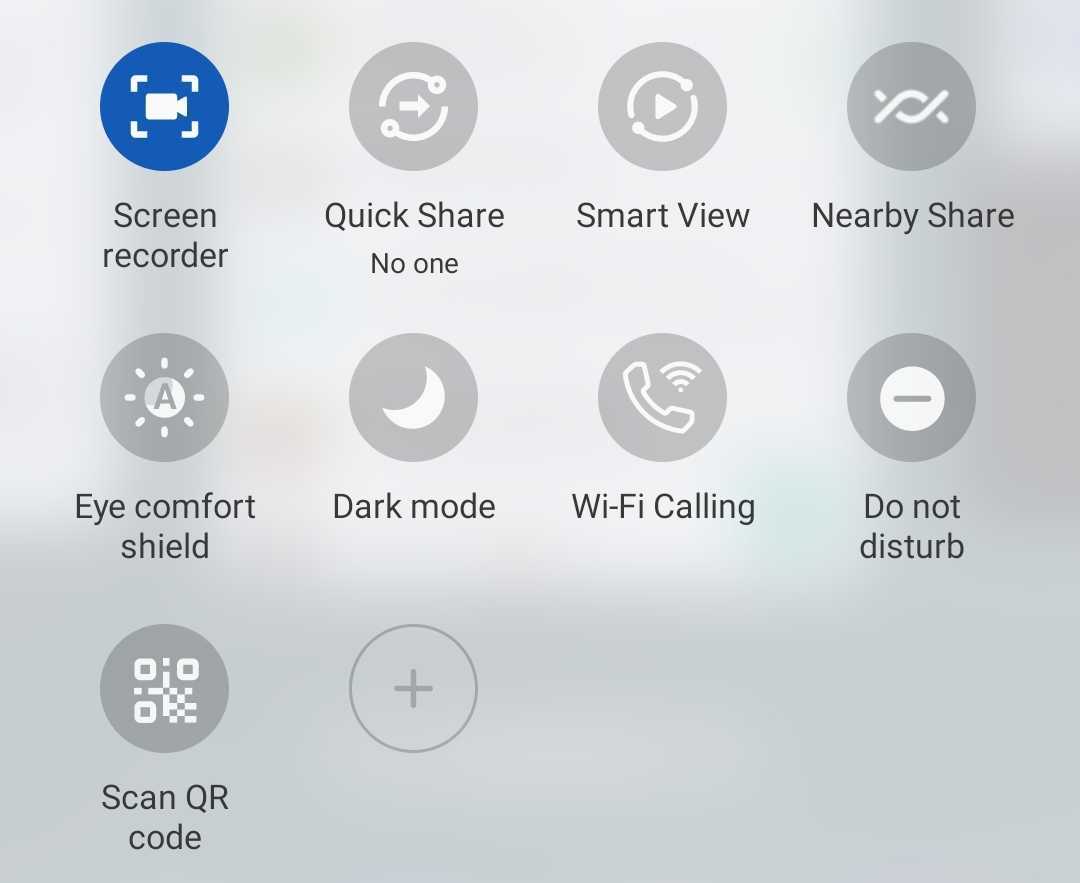Enable Wi-Fi Calling

[662, 397]
